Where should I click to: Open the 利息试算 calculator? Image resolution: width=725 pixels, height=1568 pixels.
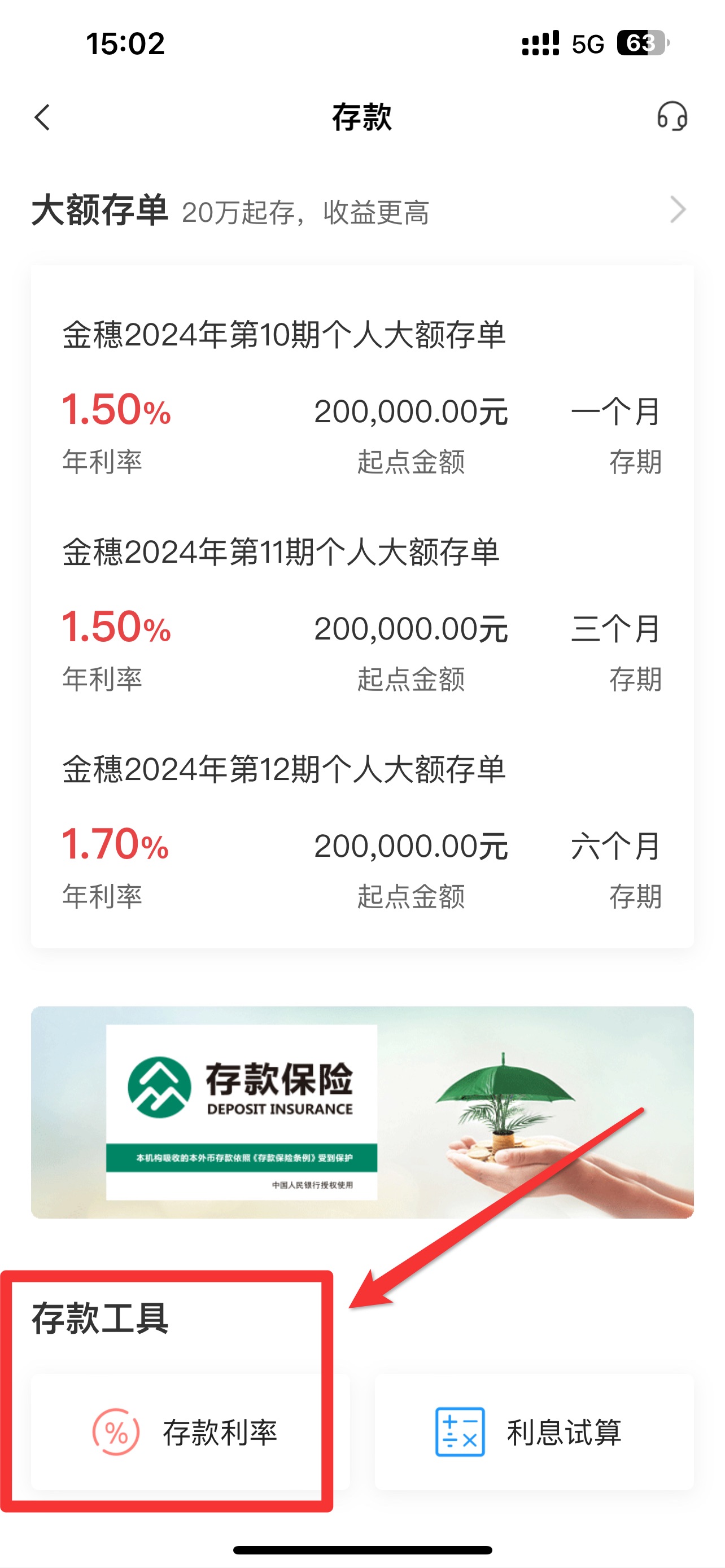(x=534, y=1431)
